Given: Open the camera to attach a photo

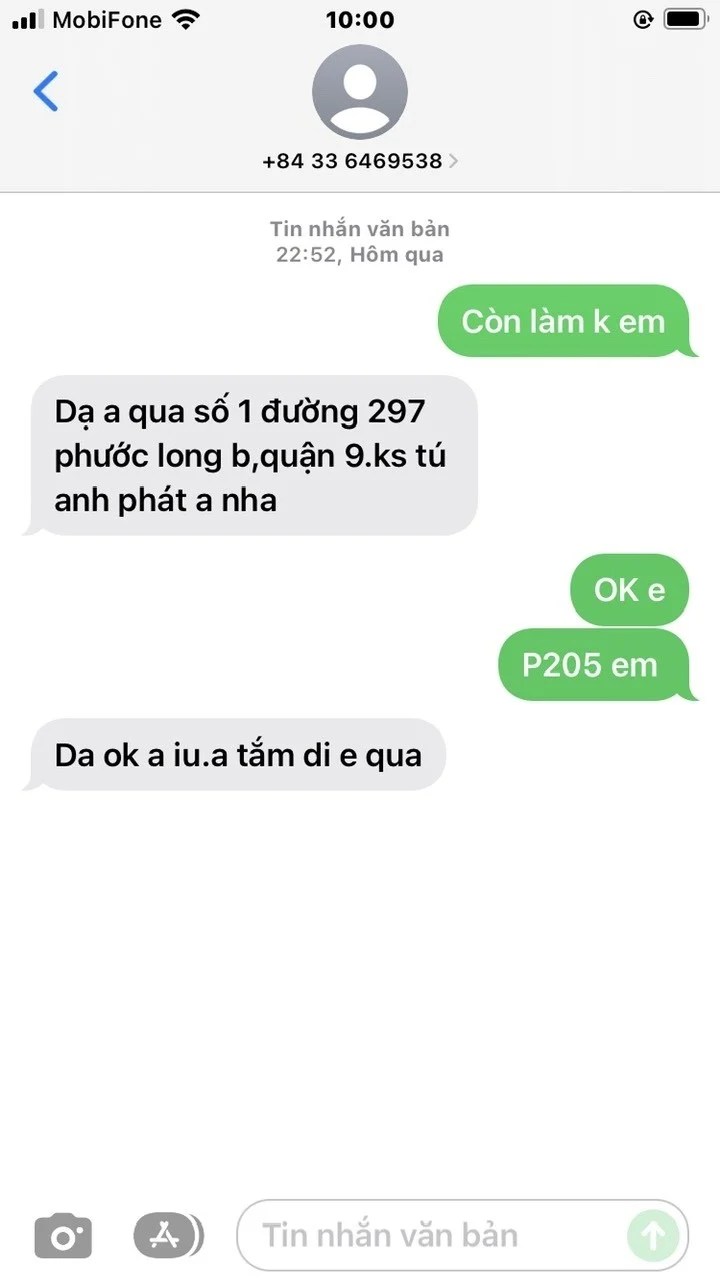Looking at the screenshot, I should pyautogui.click(x=63, y=1237).
